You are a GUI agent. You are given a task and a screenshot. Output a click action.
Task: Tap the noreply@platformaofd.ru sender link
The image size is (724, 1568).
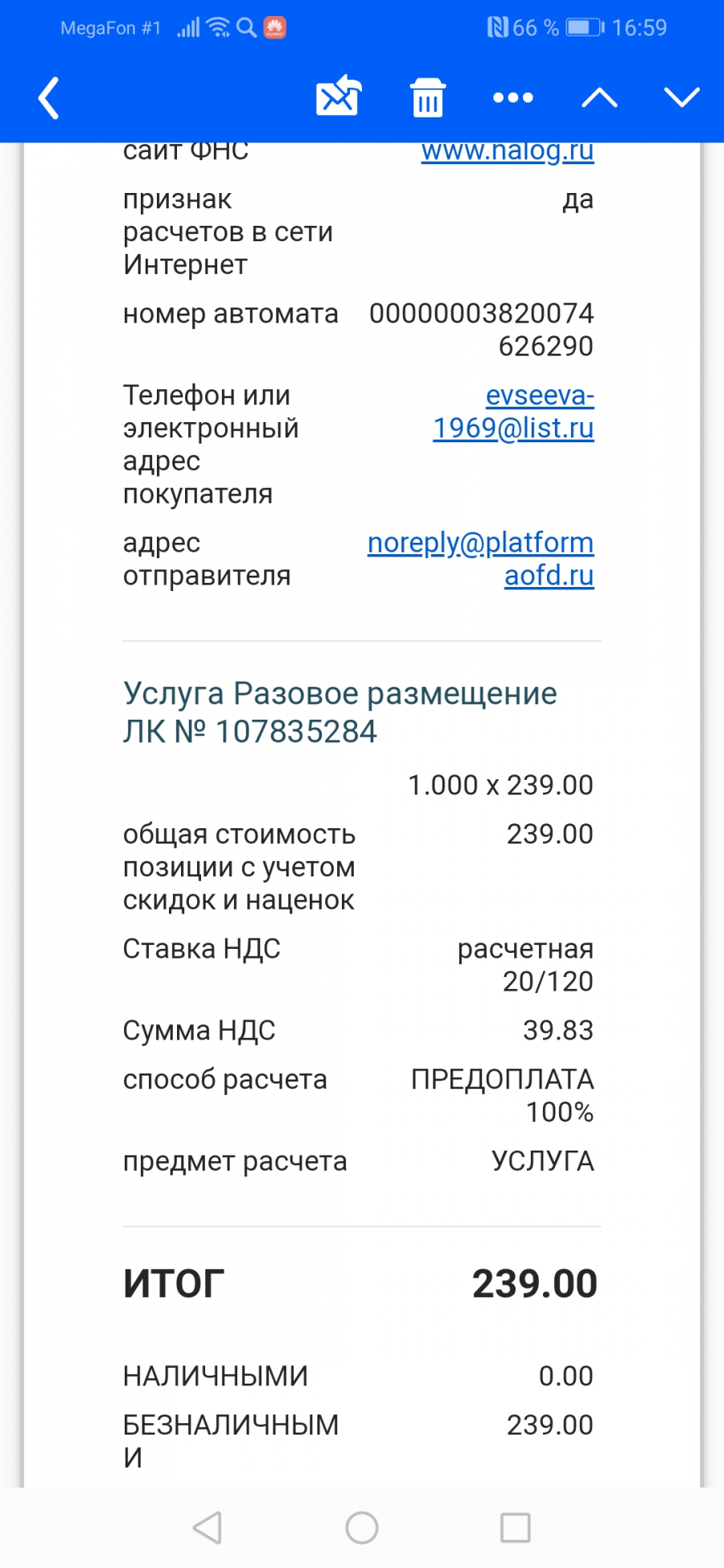[x=481, y=559]
